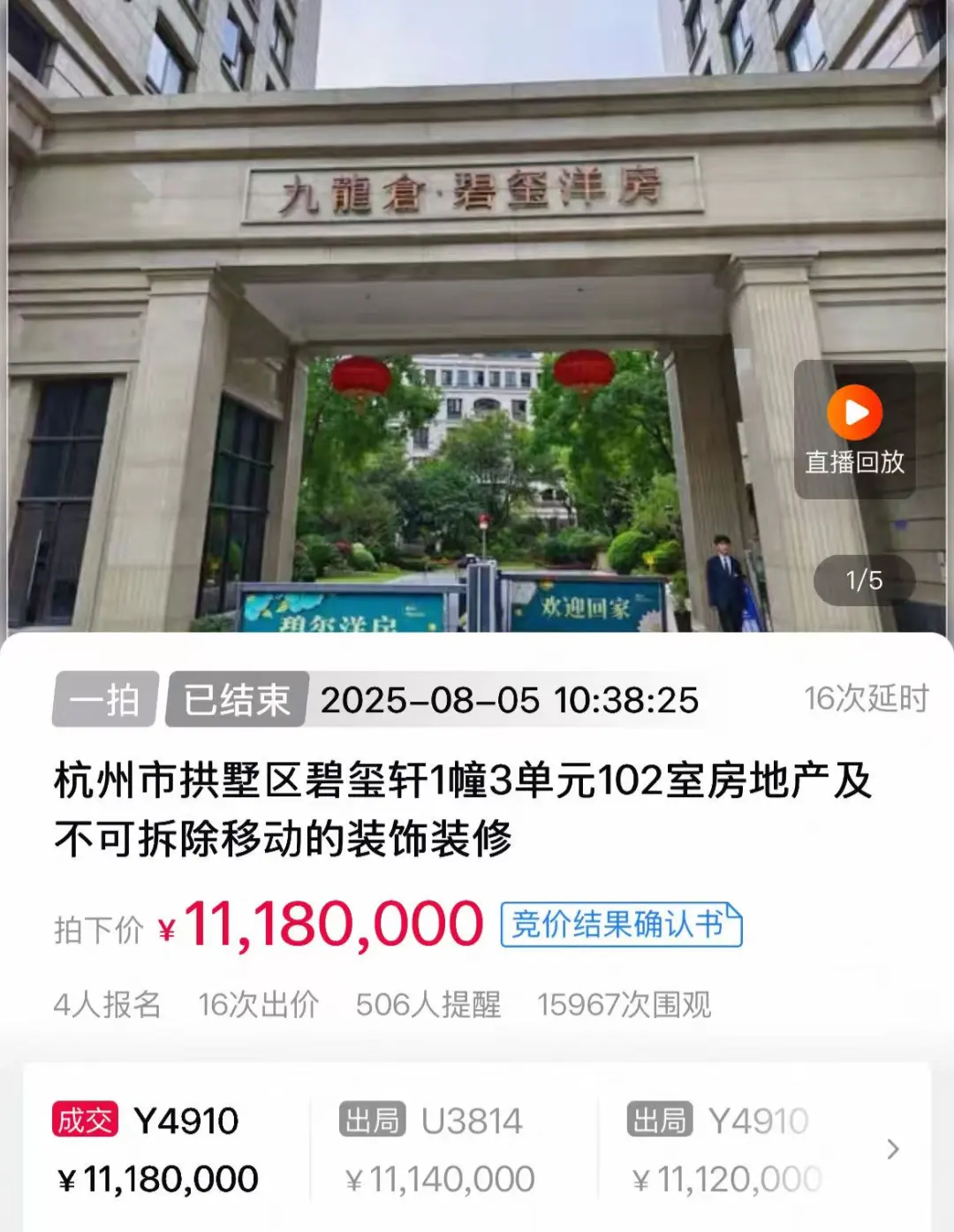
Task: Open the 竞价结果确认书 document
Action: [621, 925]
